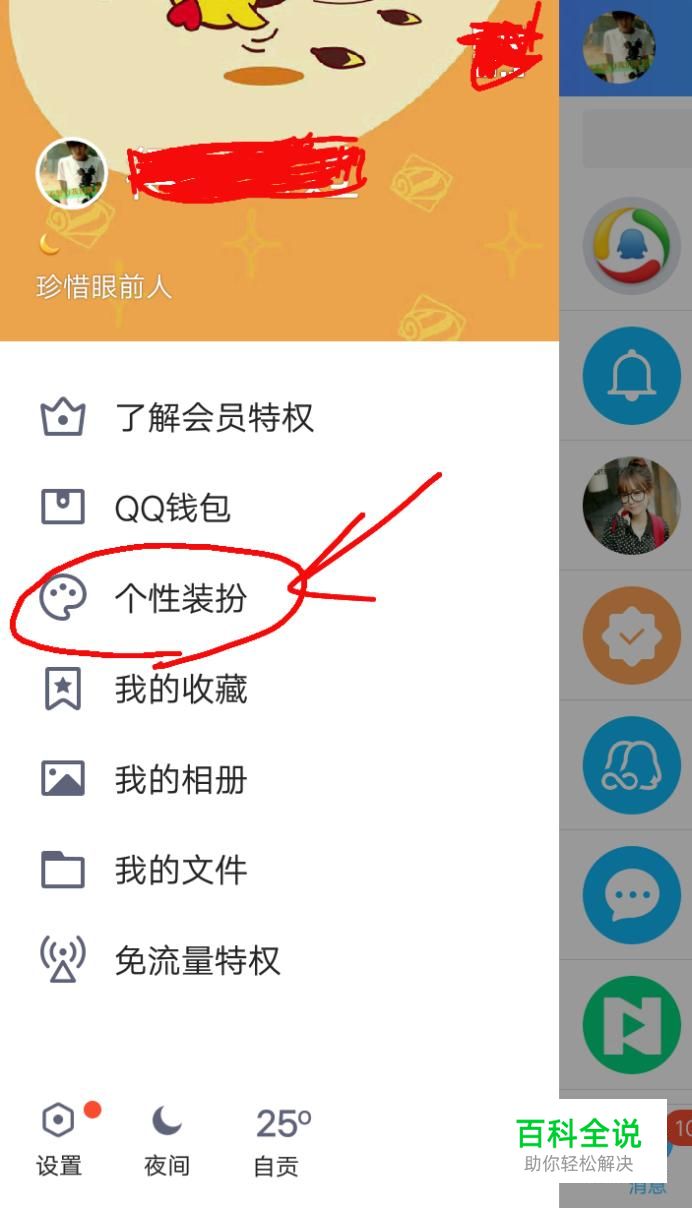The width and height of the screenshot is (692, 1208).
Task: Open 免流量特权 option
Action: coord(197,961)
